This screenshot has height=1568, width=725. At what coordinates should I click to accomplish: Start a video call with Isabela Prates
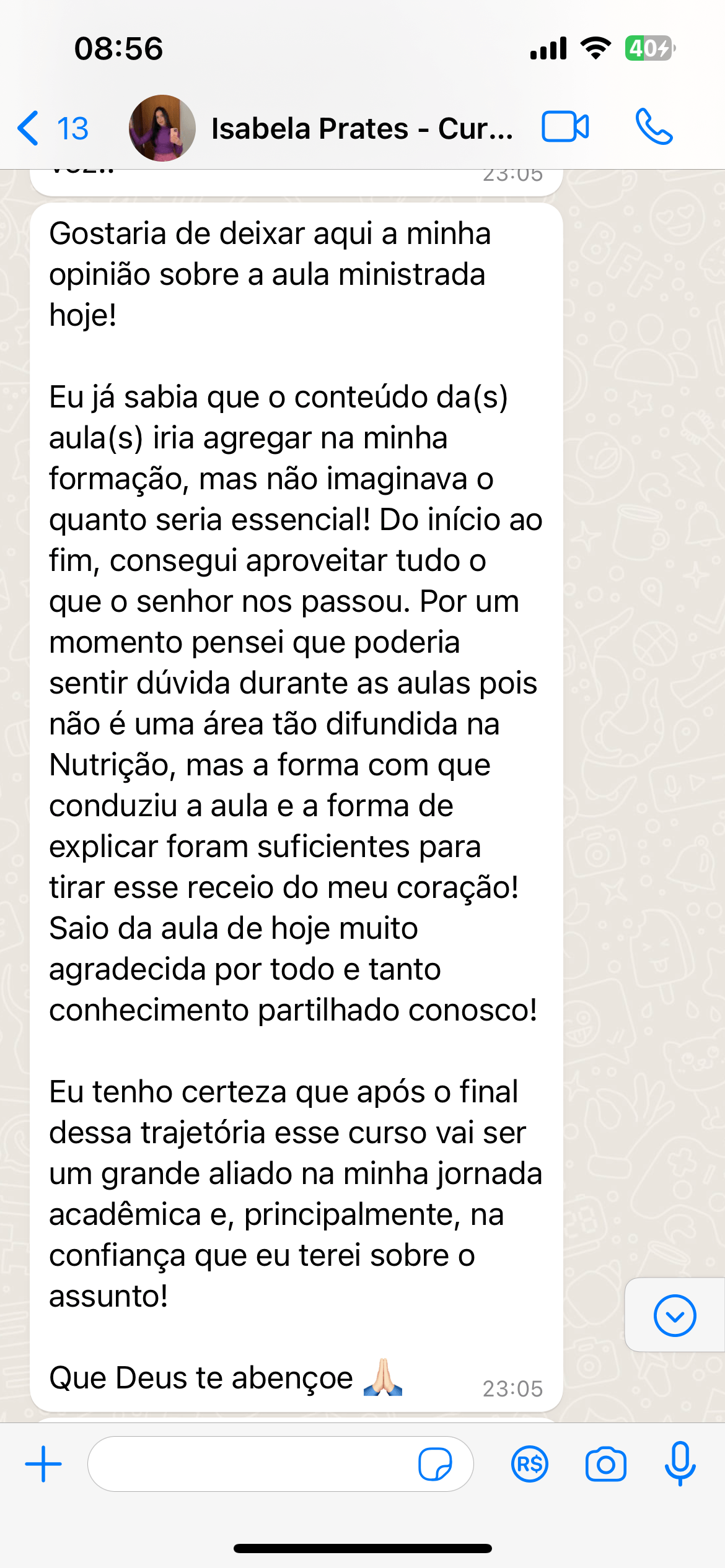coord(565,127)
